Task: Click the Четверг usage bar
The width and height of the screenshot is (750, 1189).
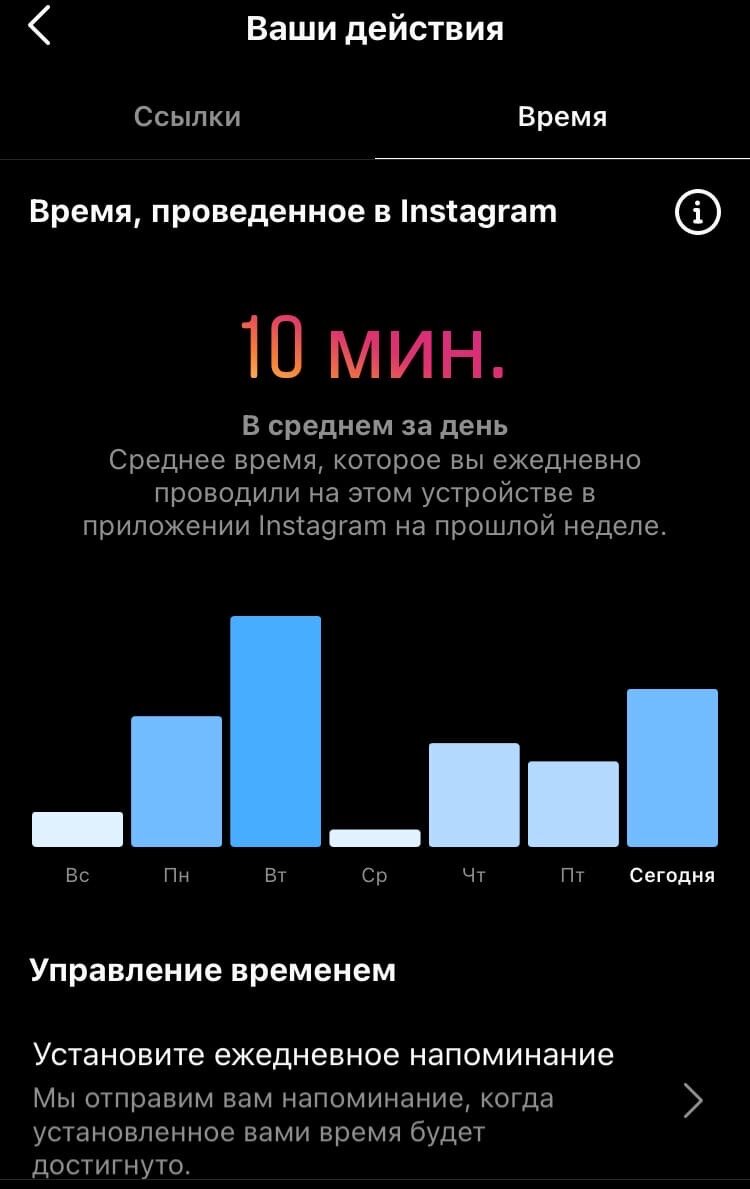Action: coord(472,790)
